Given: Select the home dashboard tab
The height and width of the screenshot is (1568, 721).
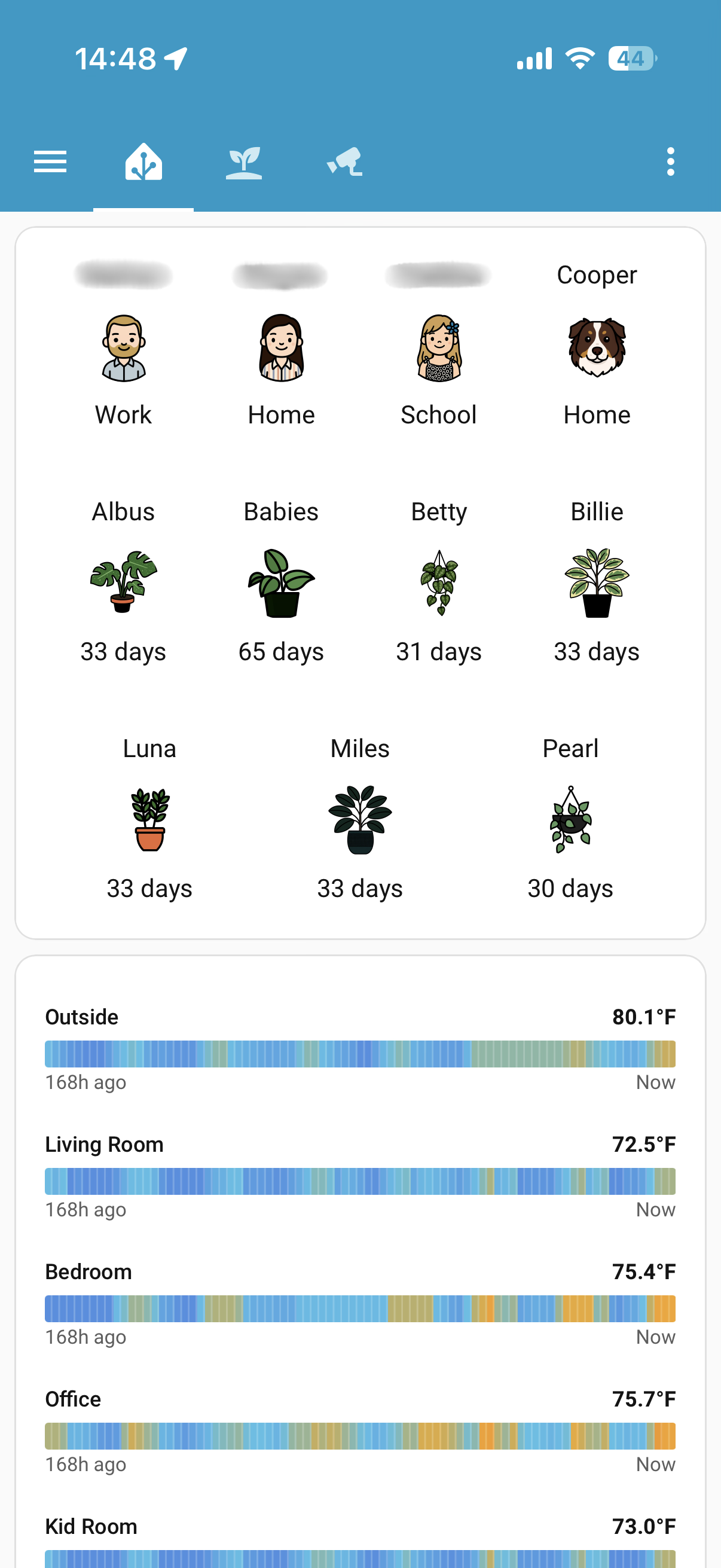Looking at the screenshot, I should [x=142, y=161].
